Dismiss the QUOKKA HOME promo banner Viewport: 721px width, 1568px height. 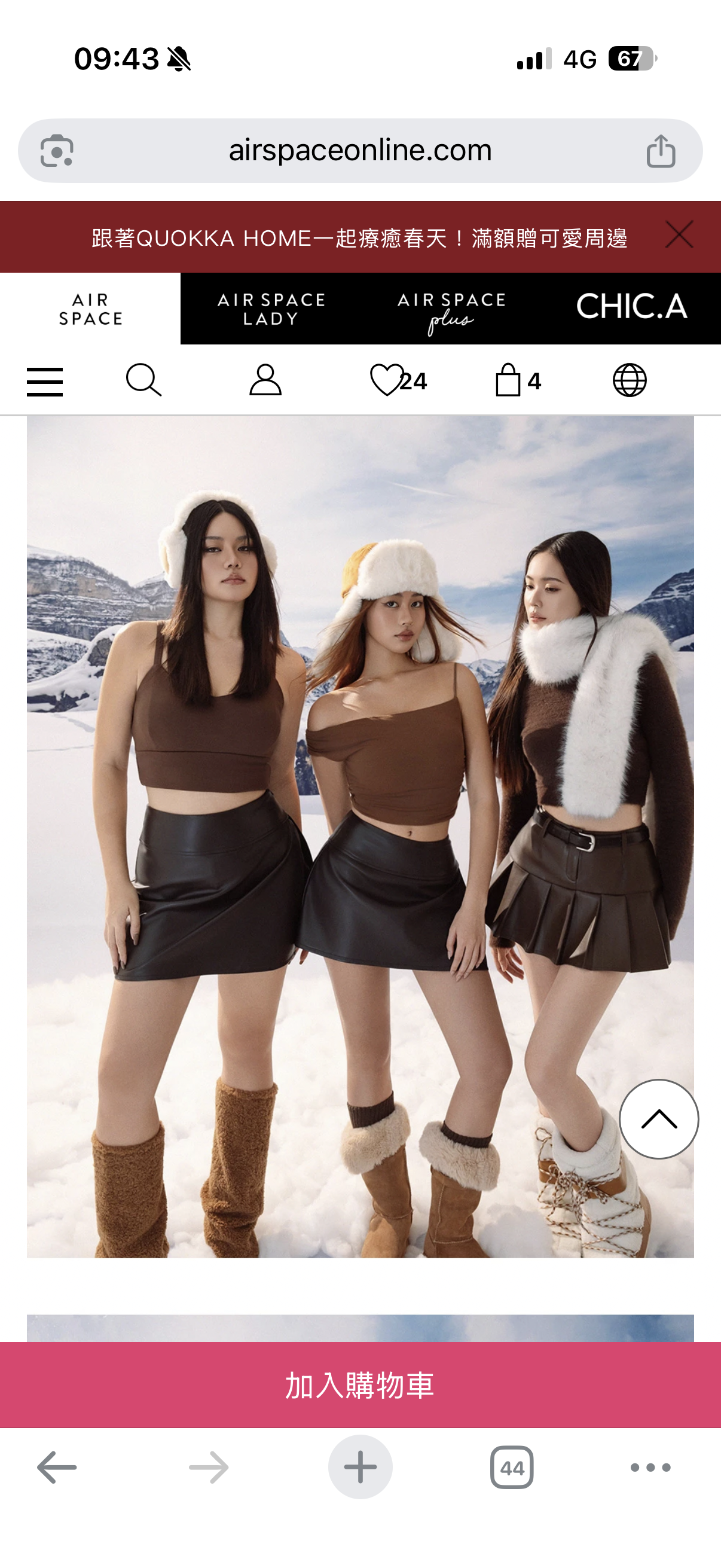(679, 235)
